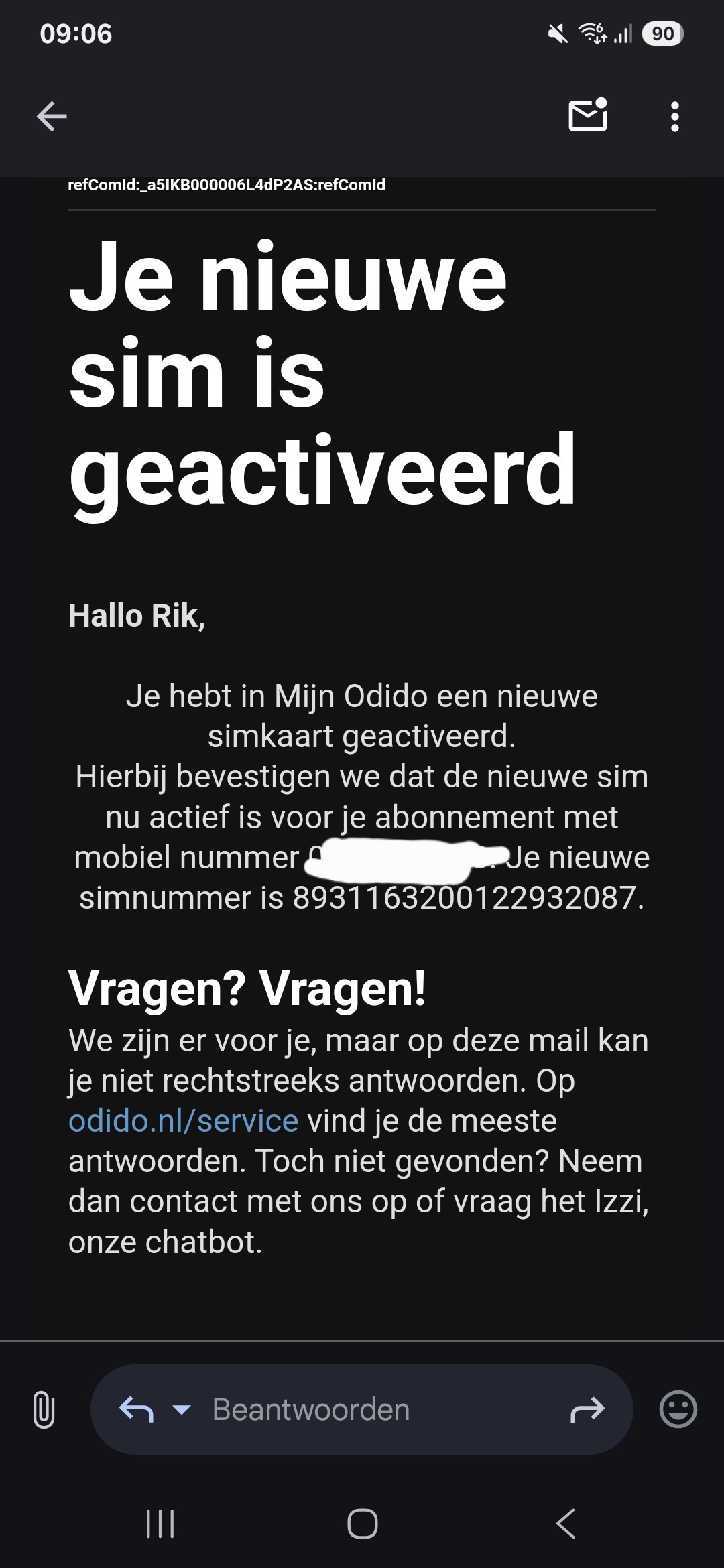Open recent apps
The width and height of the screenshot is (724, 1568).
160,1524
